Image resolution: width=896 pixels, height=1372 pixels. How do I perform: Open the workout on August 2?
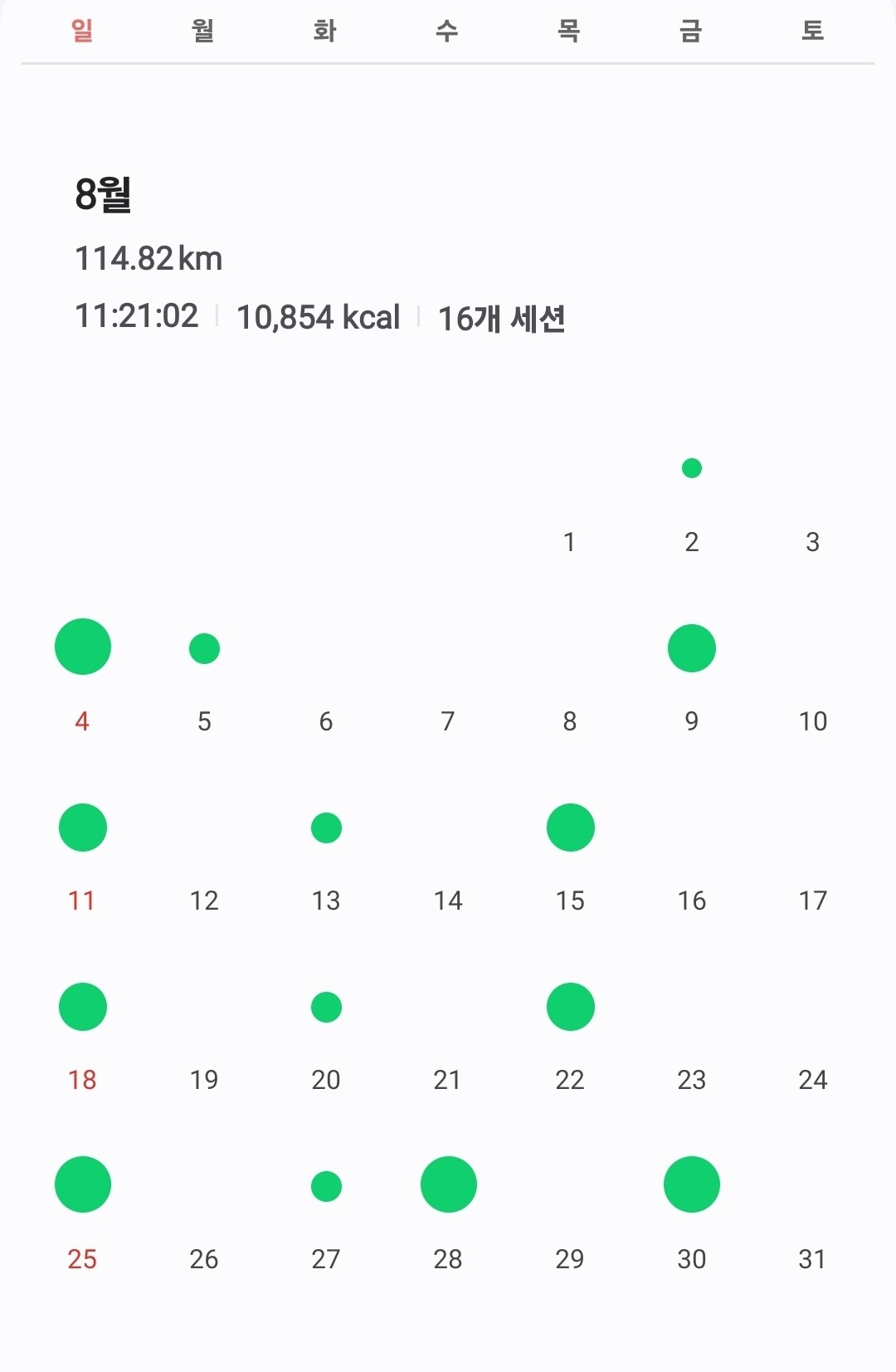click(691, 469)
